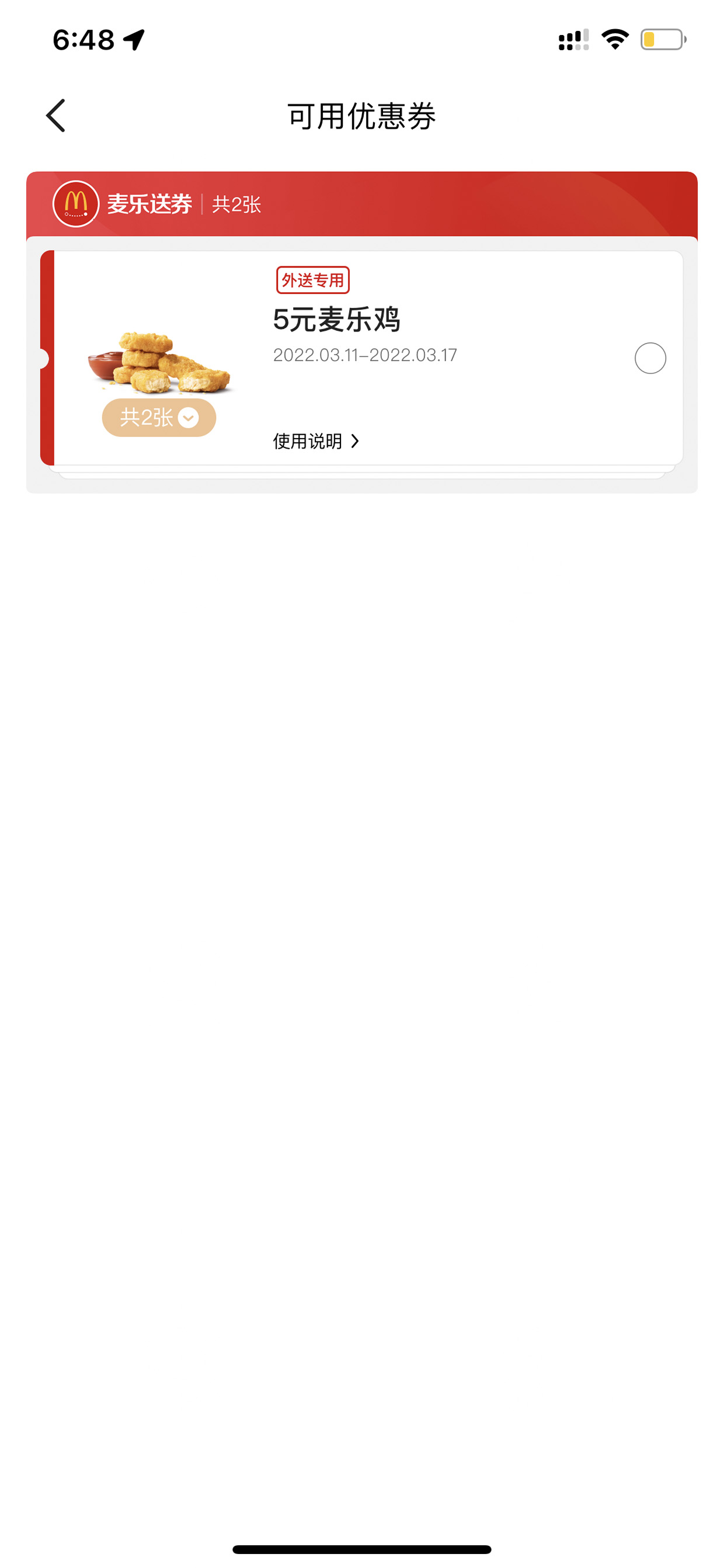Select the 5元麦乐鸡 coupon radio button
Image resolution: width=724 pixels, height=1568 pixels.
tap(650, 358)
